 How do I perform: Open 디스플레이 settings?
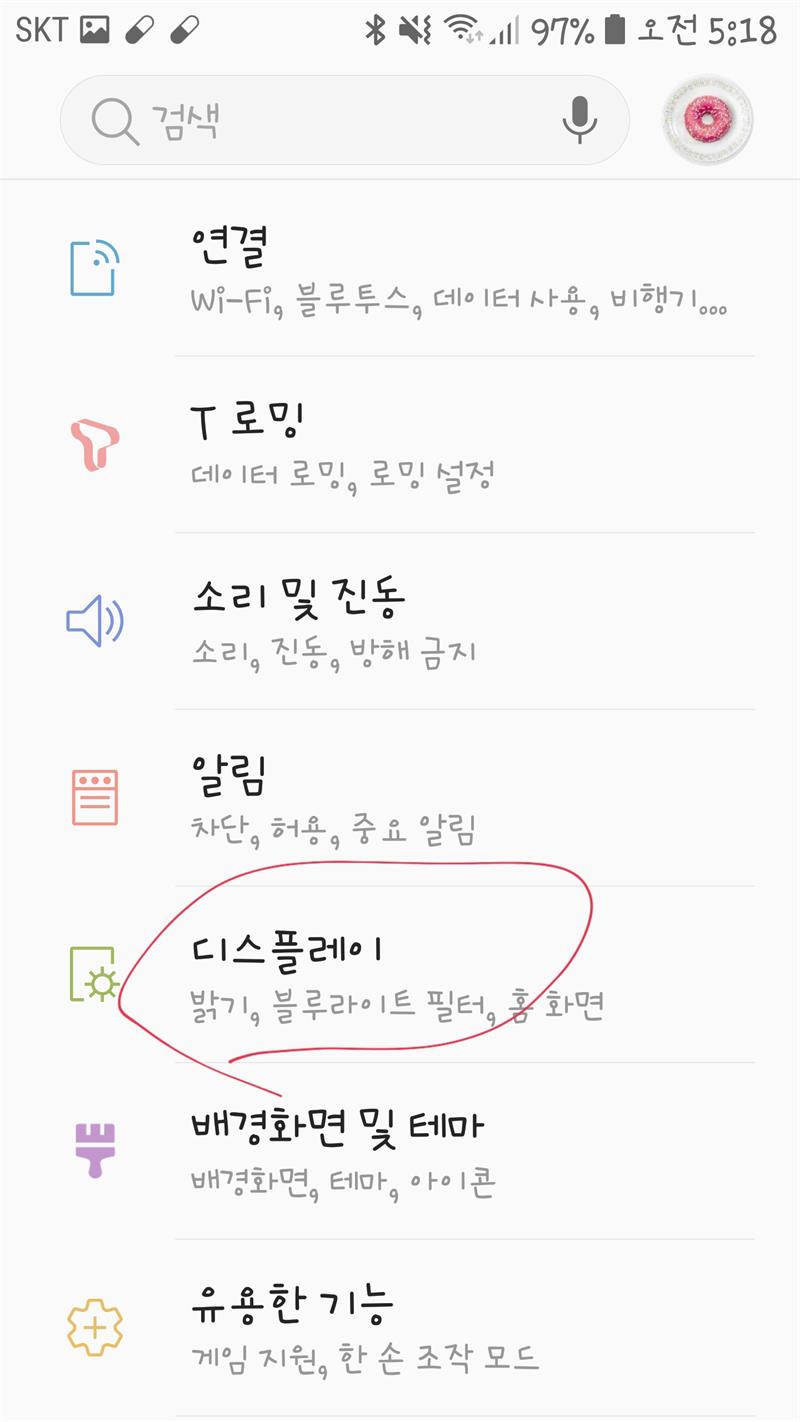(400, 975)
